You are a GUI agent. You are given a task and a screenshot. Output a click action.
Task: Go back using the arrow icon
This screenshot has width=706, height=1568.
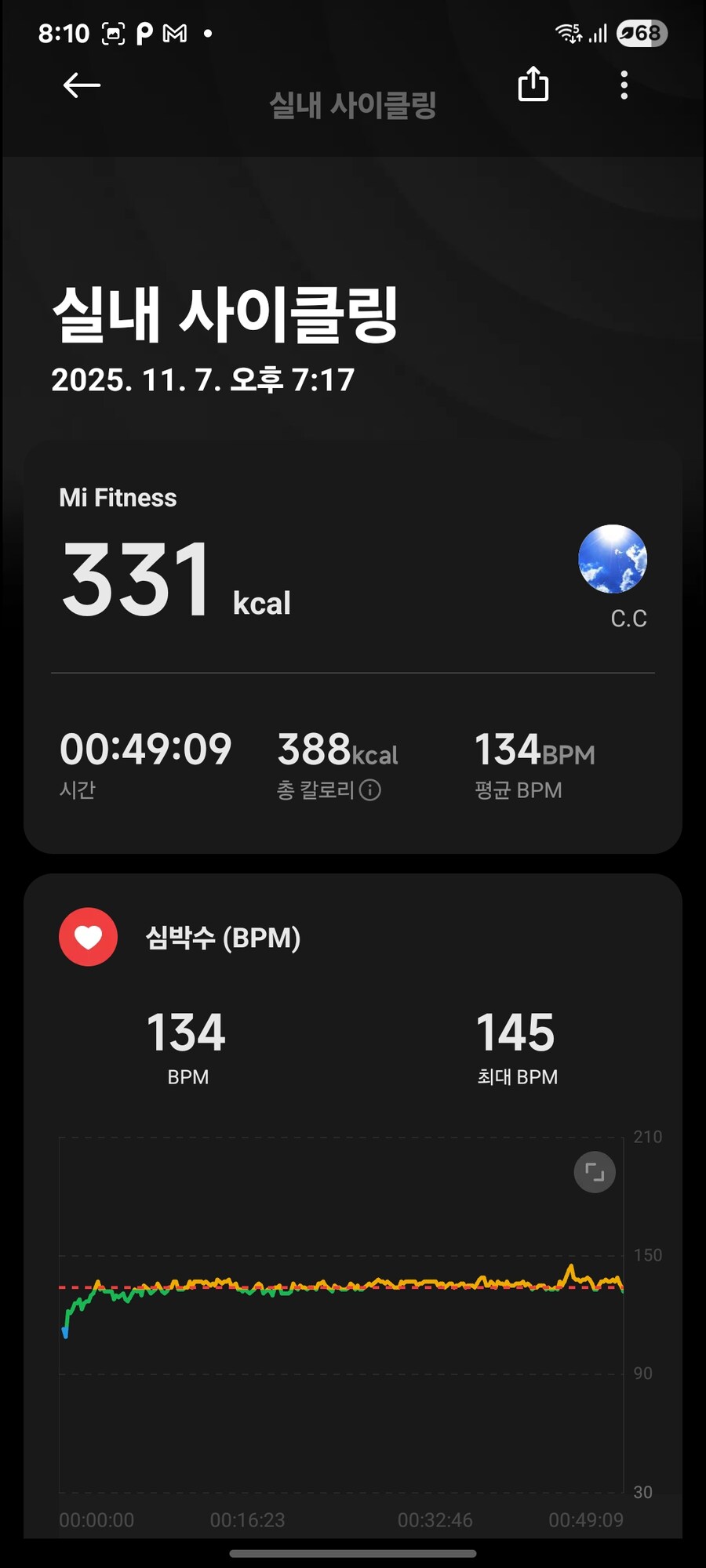82,85
